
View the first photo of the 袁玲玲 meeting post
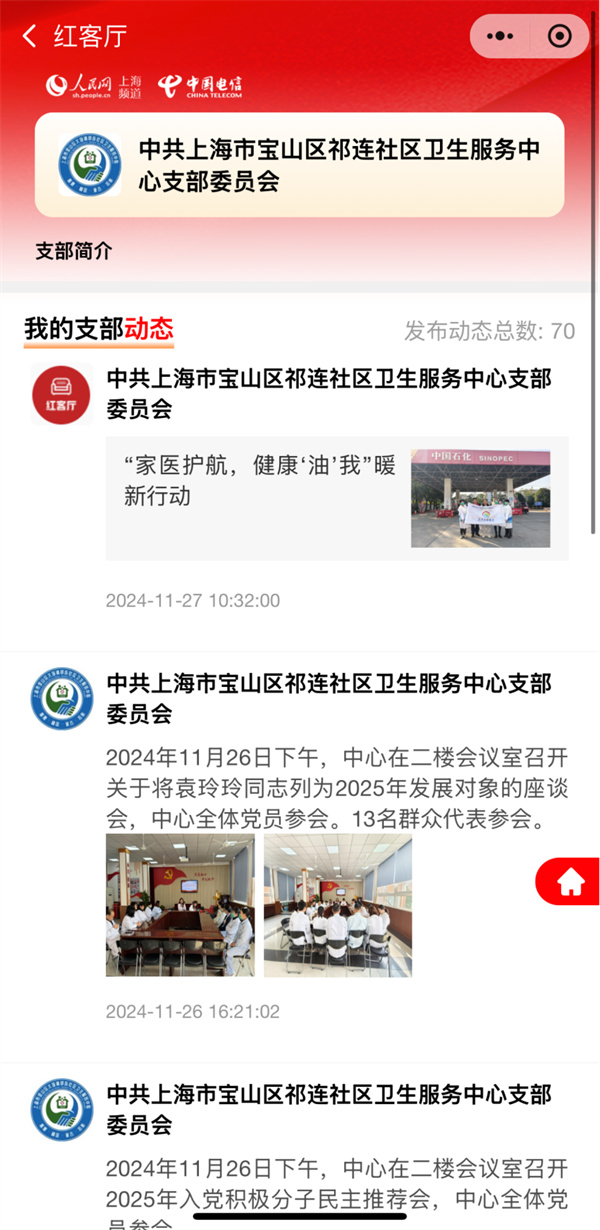tap(180, 905)
